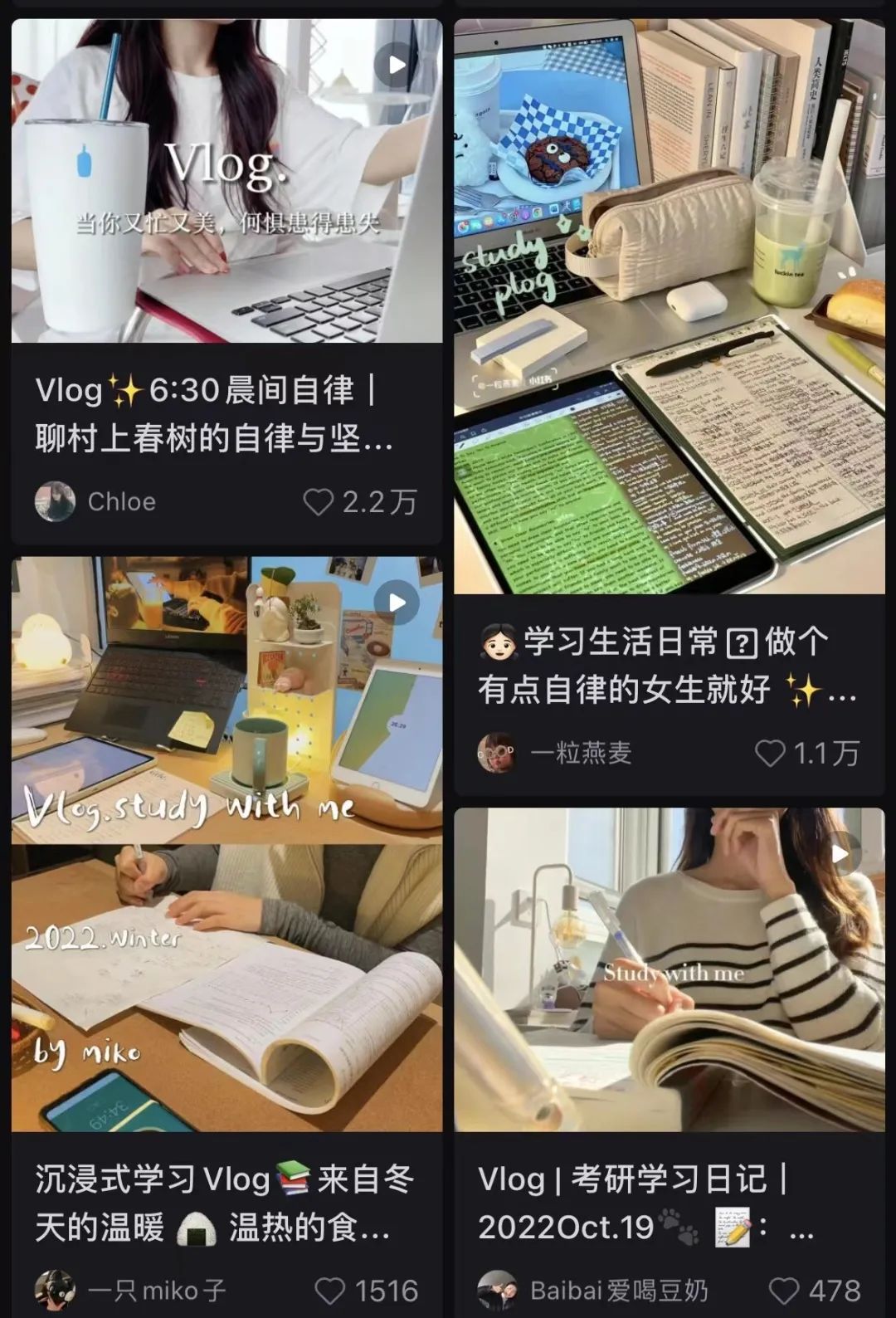
Task: Open 一粒燕麦's study plog post
Action: (669, 307)
